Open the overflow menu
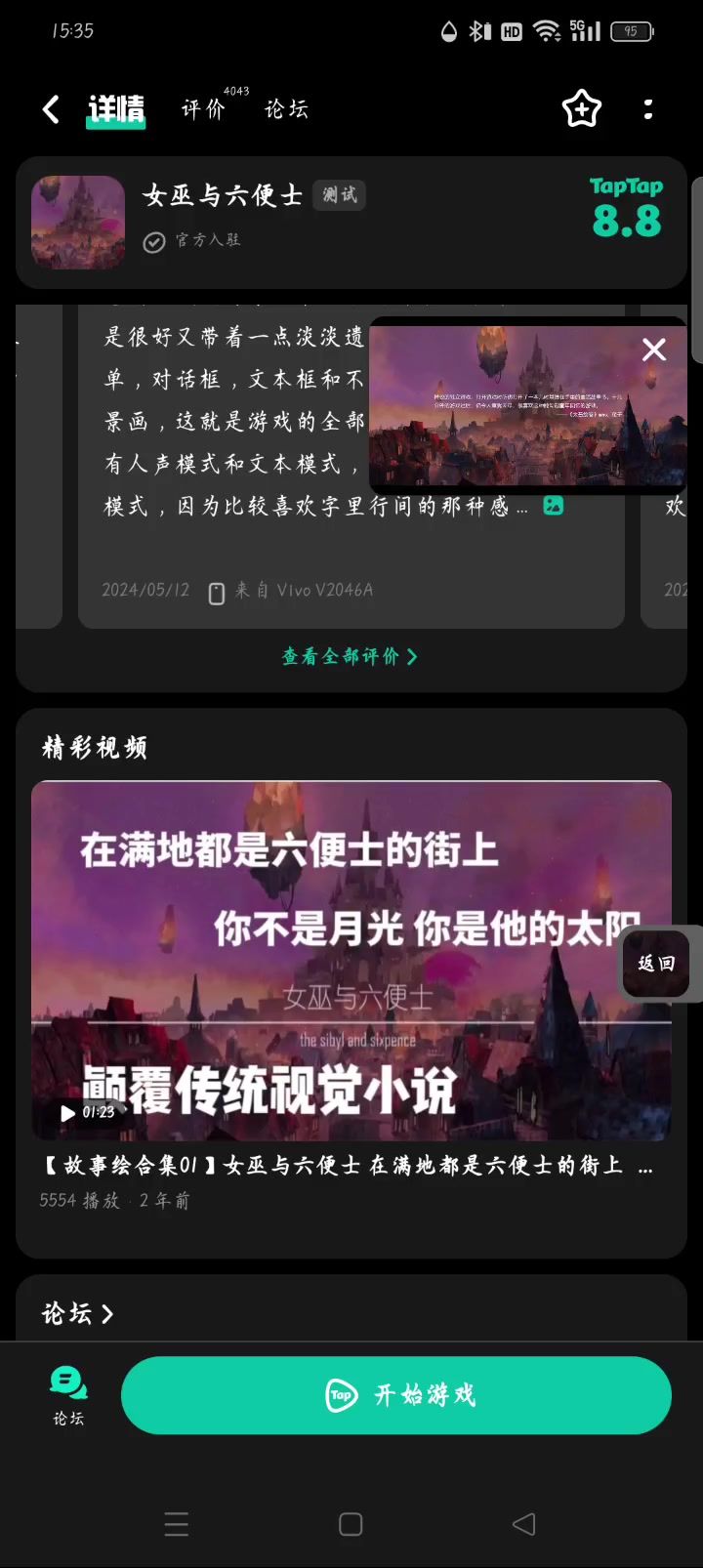Viewport: 703px width, 1568px height. pos(648,109)
